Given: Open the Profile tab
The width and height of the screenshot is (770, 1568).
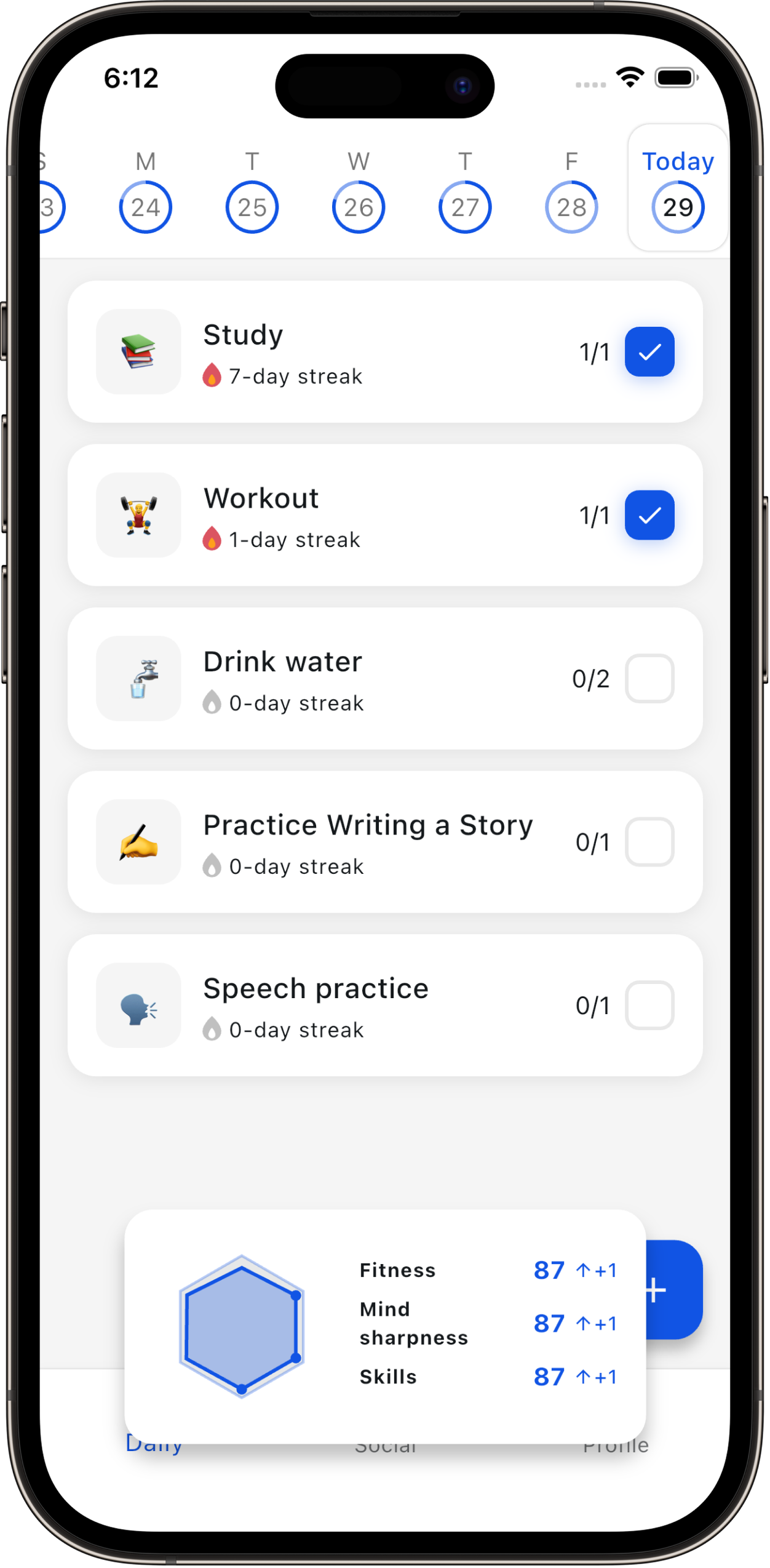Looking at the screenshot, I should click(616, 1446).
